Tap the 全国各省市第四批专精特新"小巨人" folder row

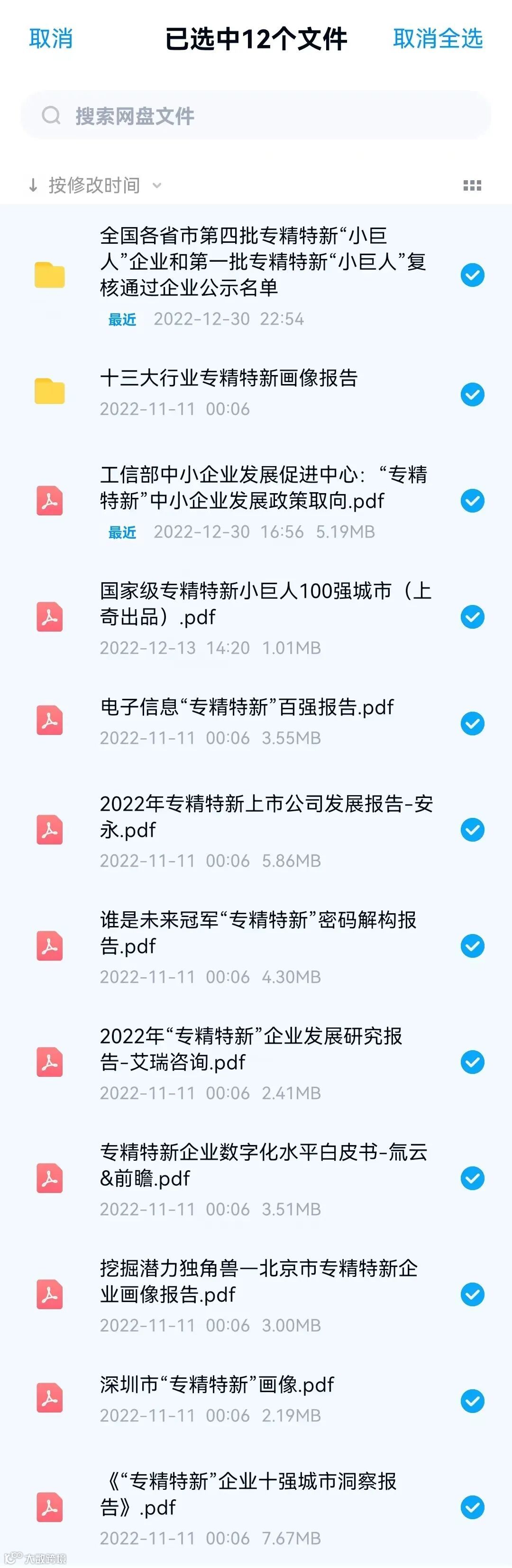256,275
